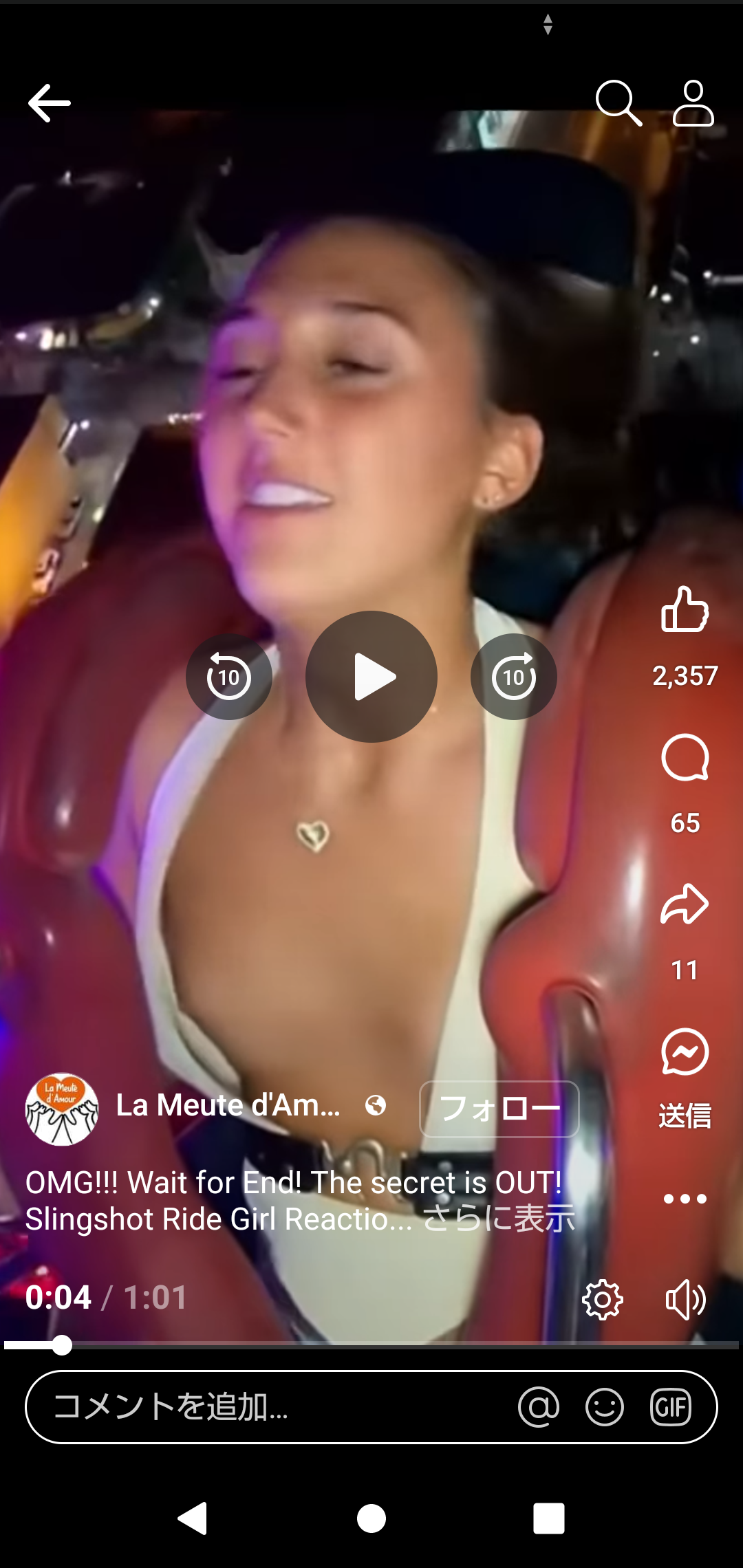
Task: Expand the caption with さらに表示
Action: pos(499,1219)
